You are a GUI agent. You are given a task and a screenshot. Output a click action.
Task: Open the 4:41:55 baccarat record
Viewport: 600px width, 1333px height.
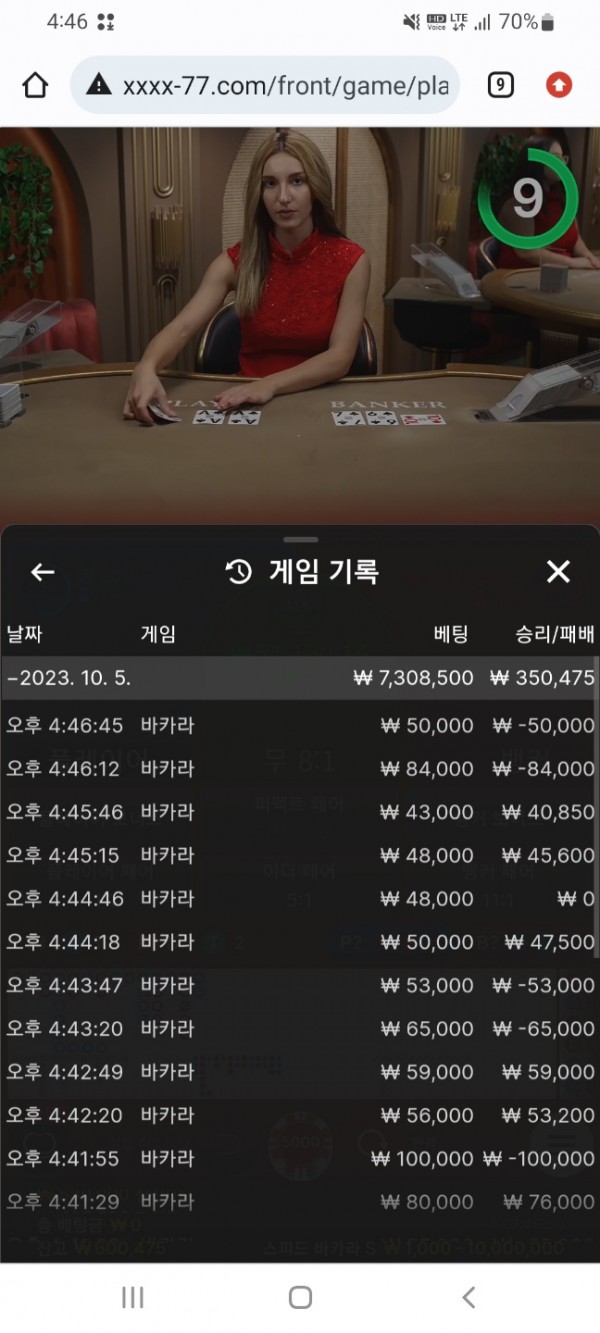coord(300,1158)
